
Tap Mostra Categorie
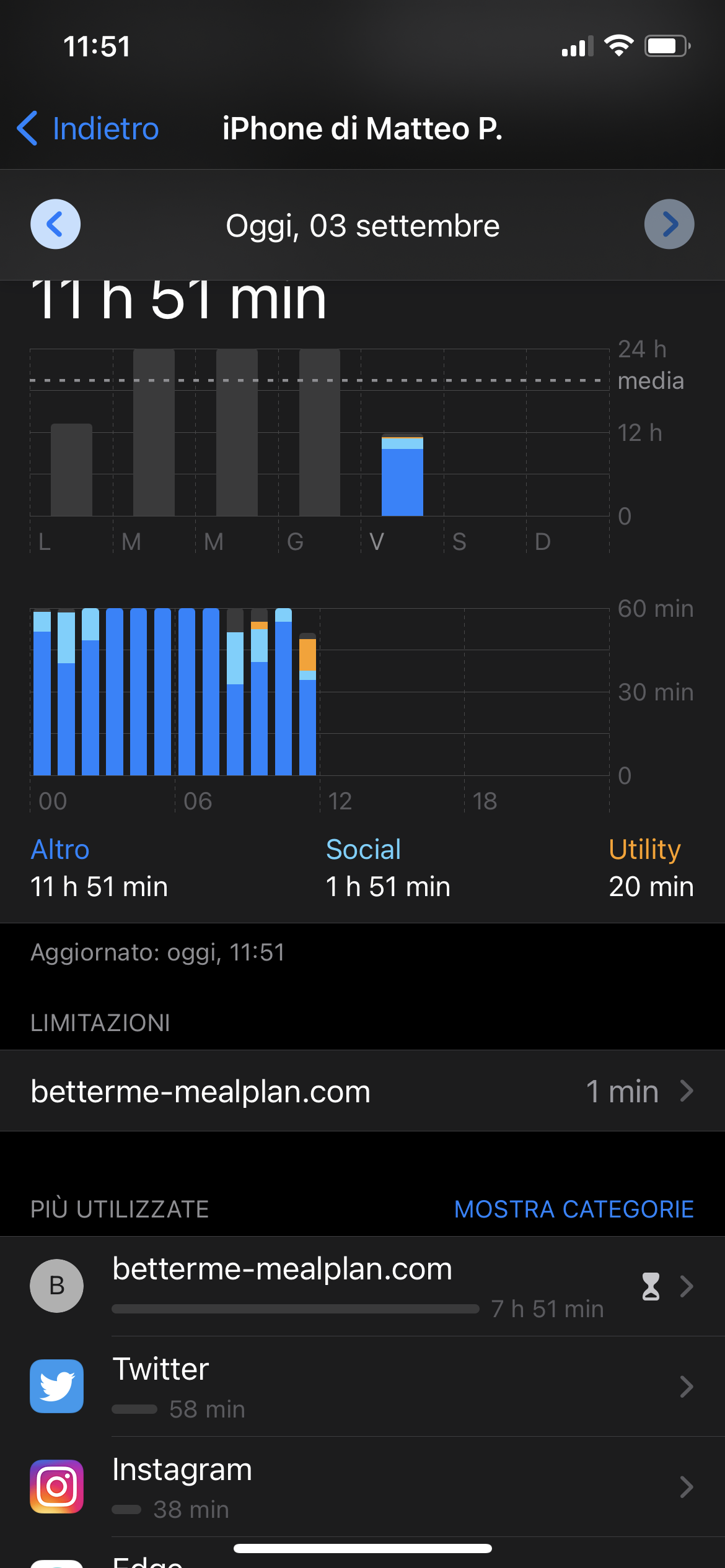[574, 1209]
